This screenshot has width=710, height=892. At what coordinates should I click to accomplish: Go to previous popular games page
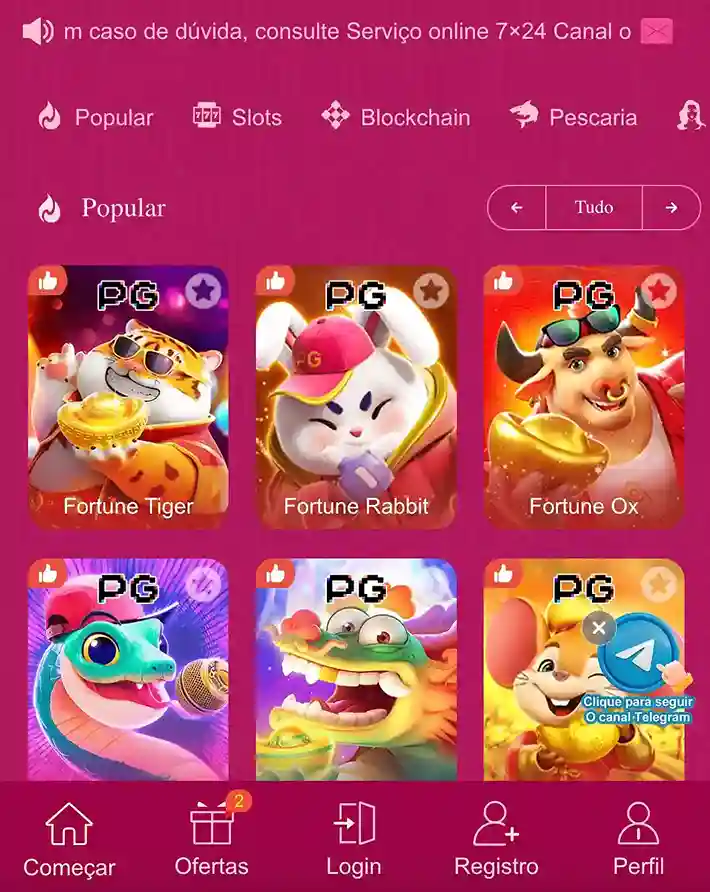tap(517, 207)
